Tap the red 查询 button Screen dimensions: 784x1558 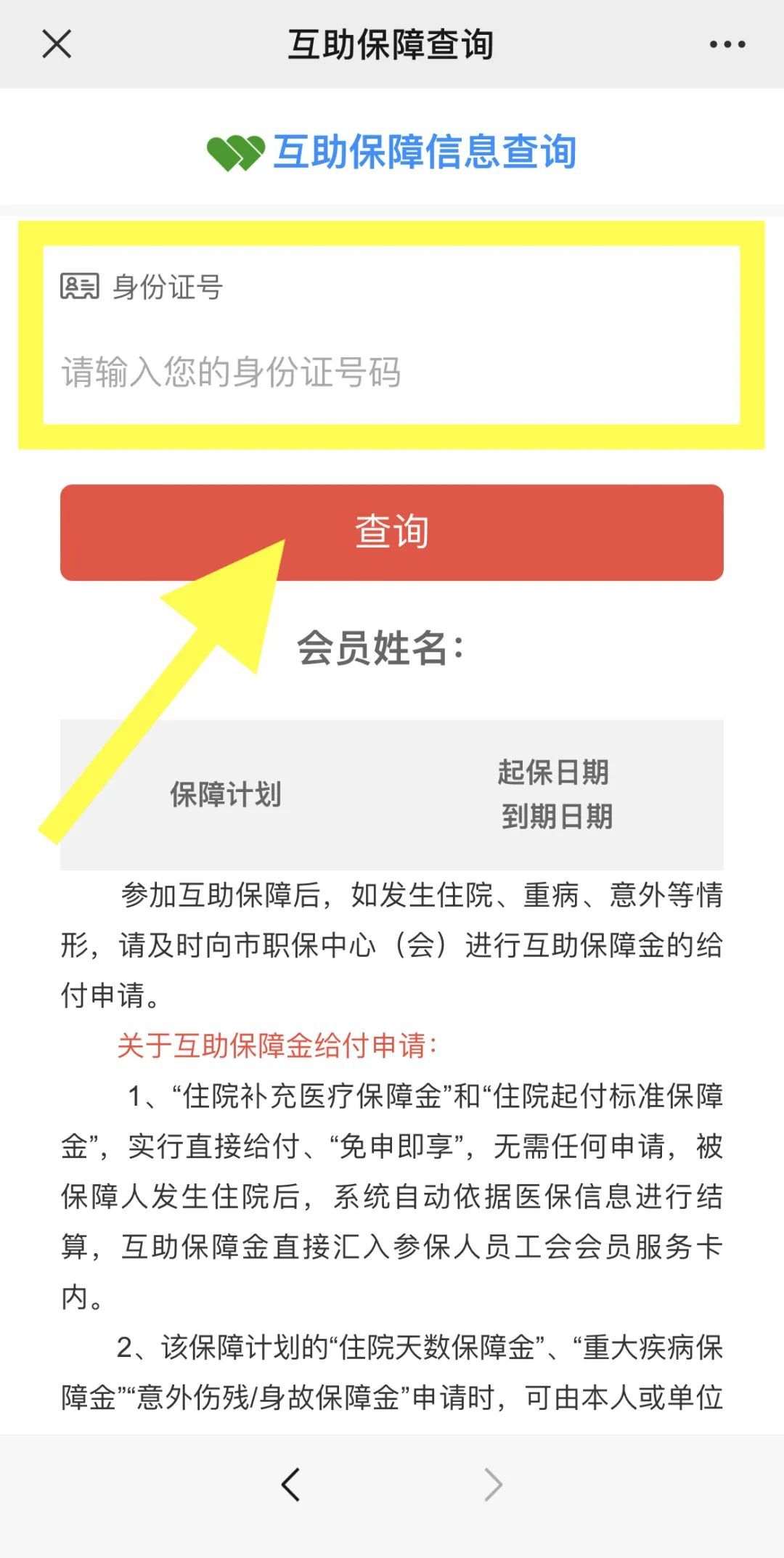tap(392, 532)
